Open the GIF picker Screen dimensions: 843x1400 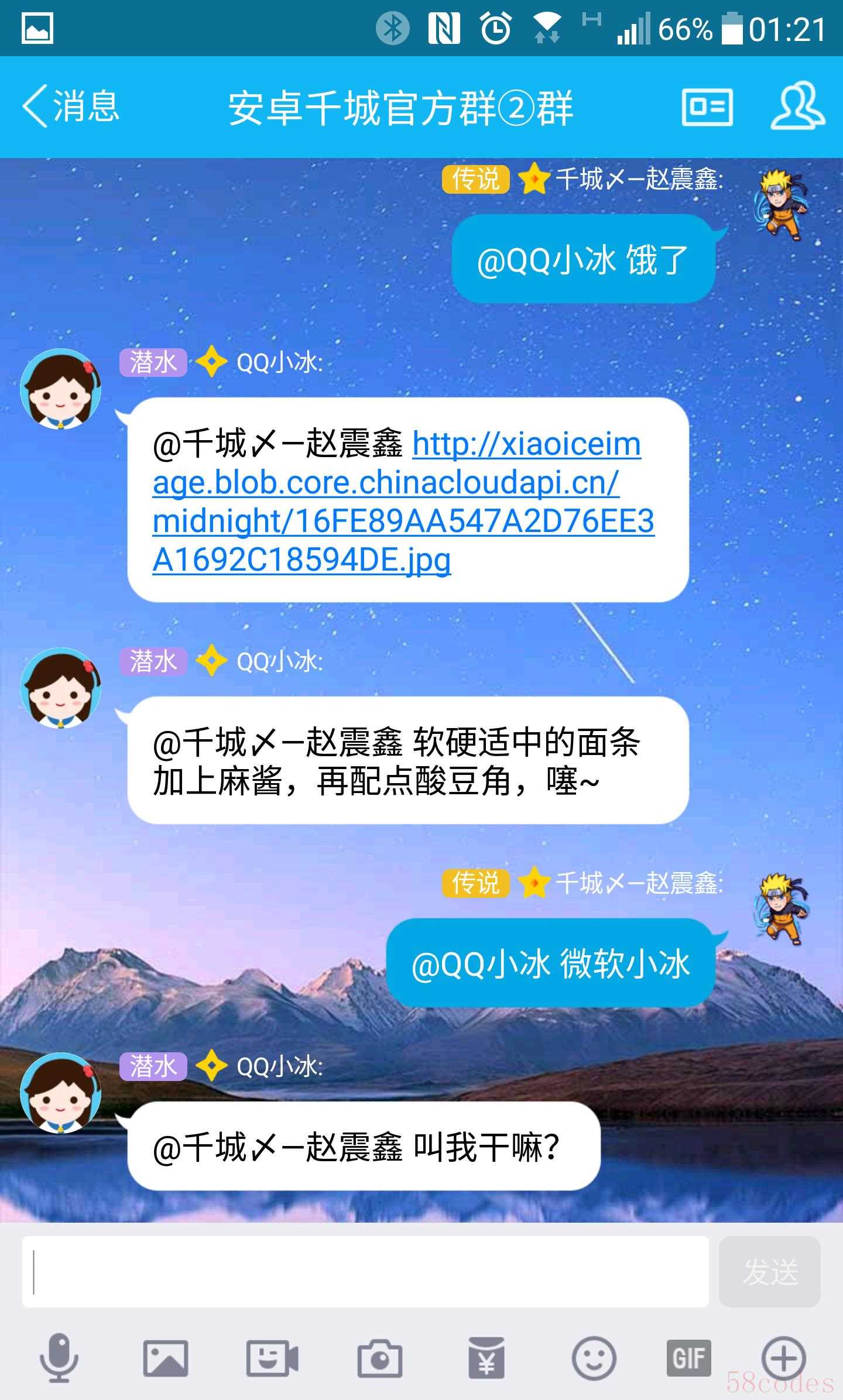[688, 1358]
